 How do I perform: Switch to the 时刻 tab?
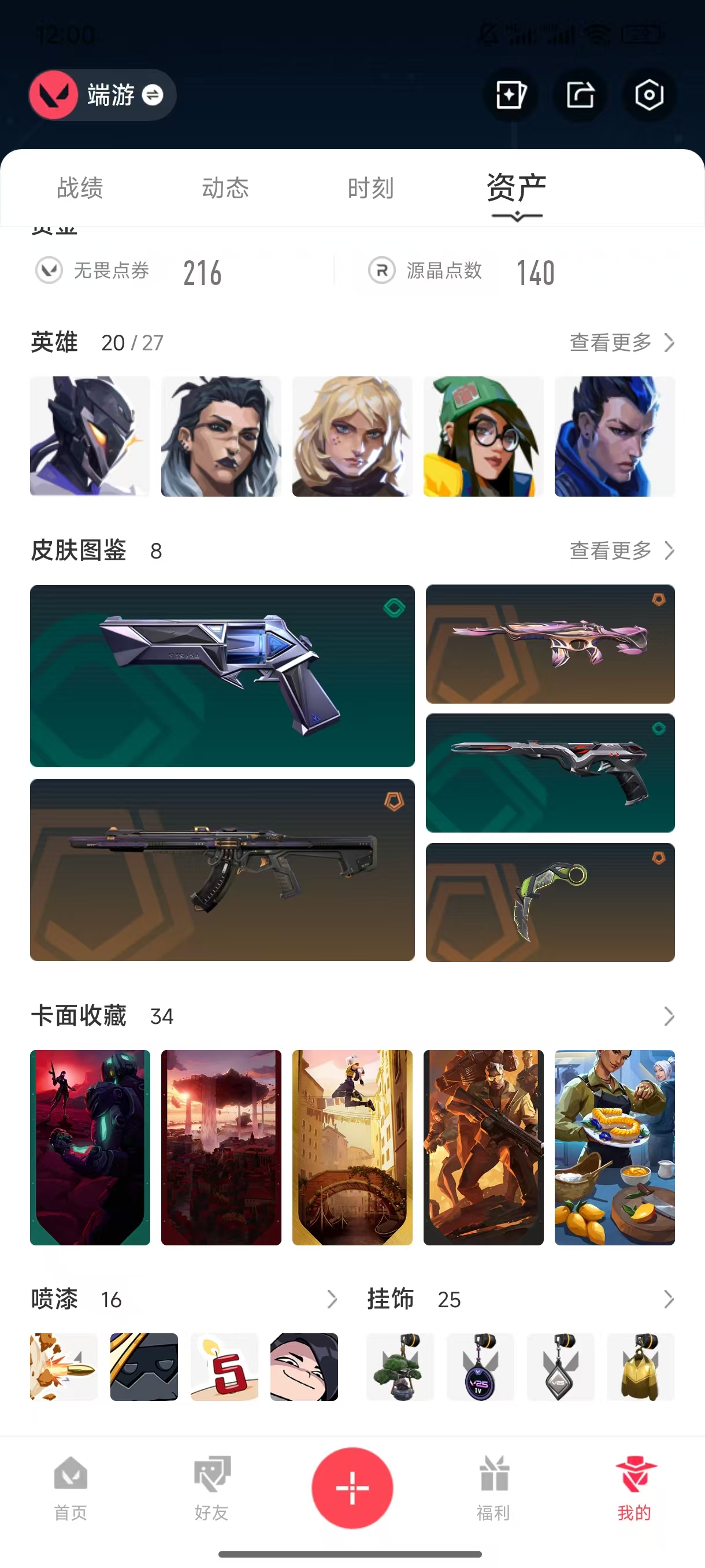pos(370,188)
